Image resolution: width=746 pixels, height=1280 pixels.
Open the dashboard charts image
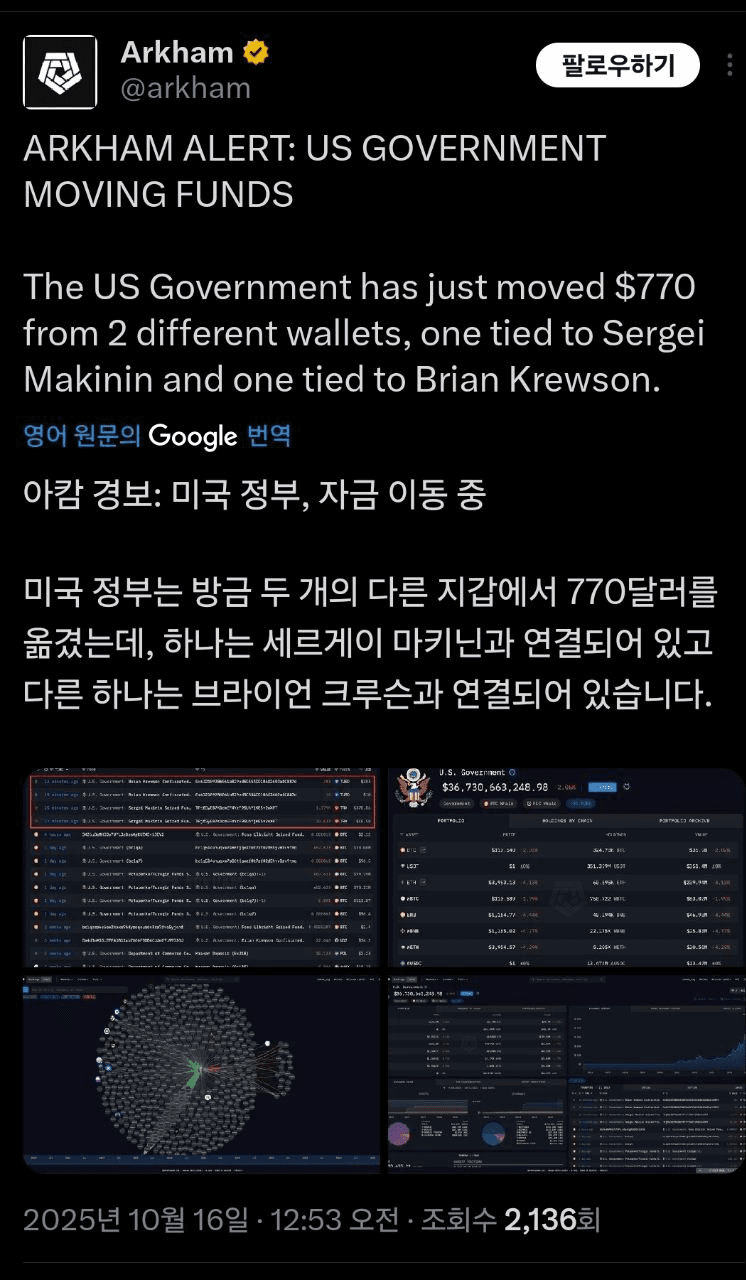pyautogui.click(x=565, y=1073)
